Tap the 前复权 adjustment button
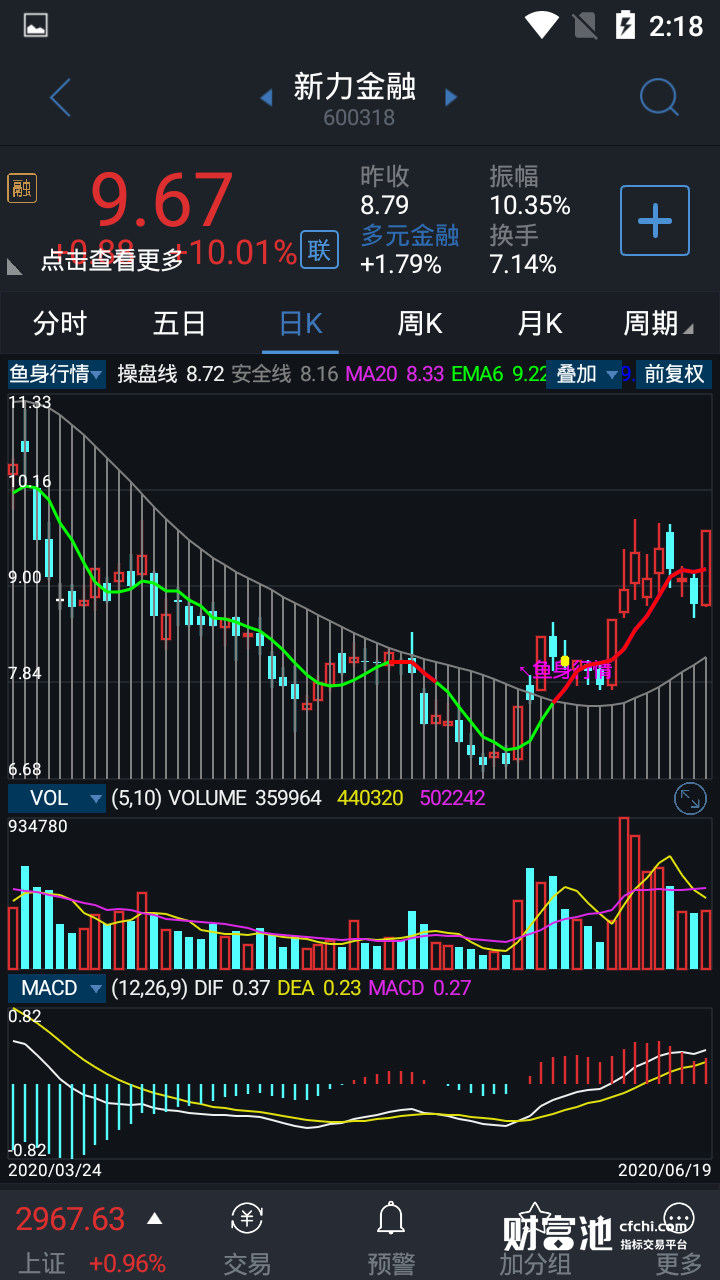The image size is (720, 1280). tap(674, 374)
